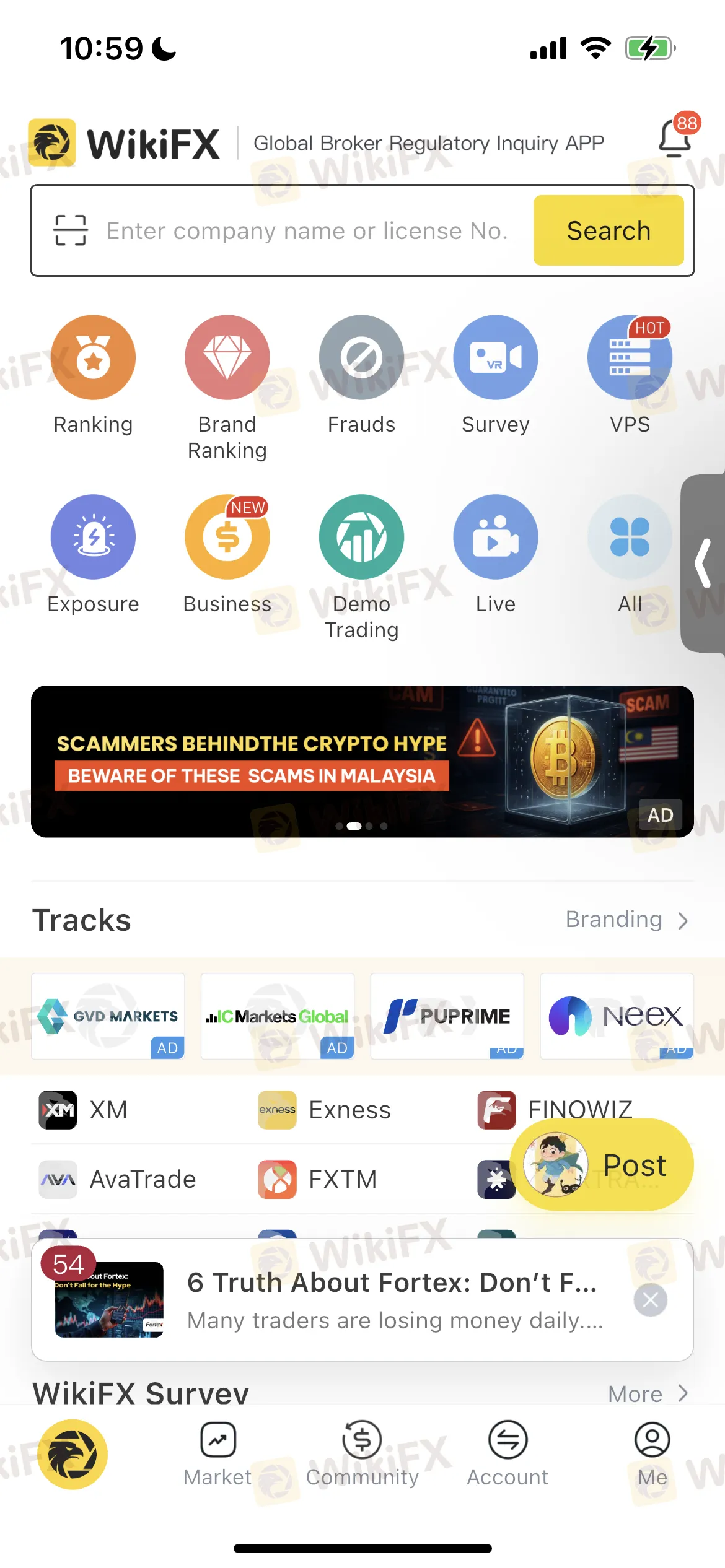Focus the company name search field

tap(307, 230)
